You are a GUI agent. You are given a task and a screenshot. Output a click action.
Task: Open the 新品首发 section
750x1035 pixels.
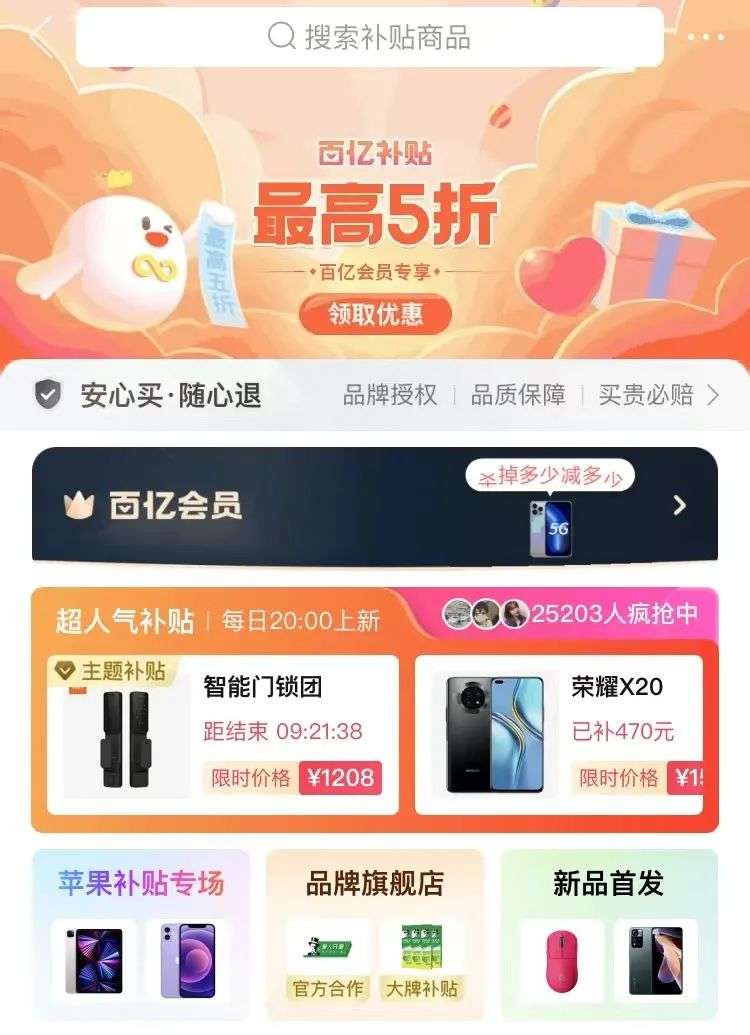(x=608, y=934)
